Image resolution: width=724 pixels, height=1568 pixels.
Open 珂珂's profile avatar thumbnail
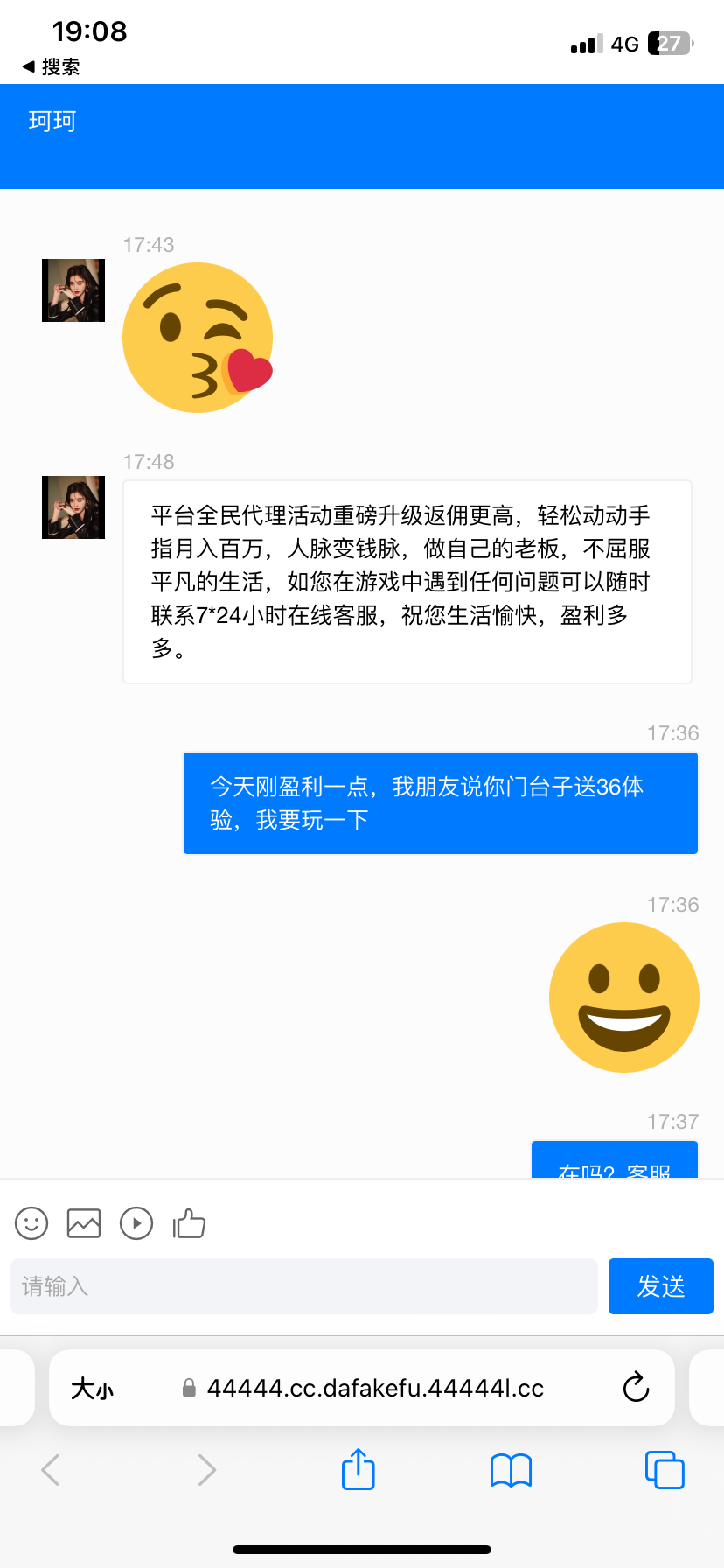point(73,290)
